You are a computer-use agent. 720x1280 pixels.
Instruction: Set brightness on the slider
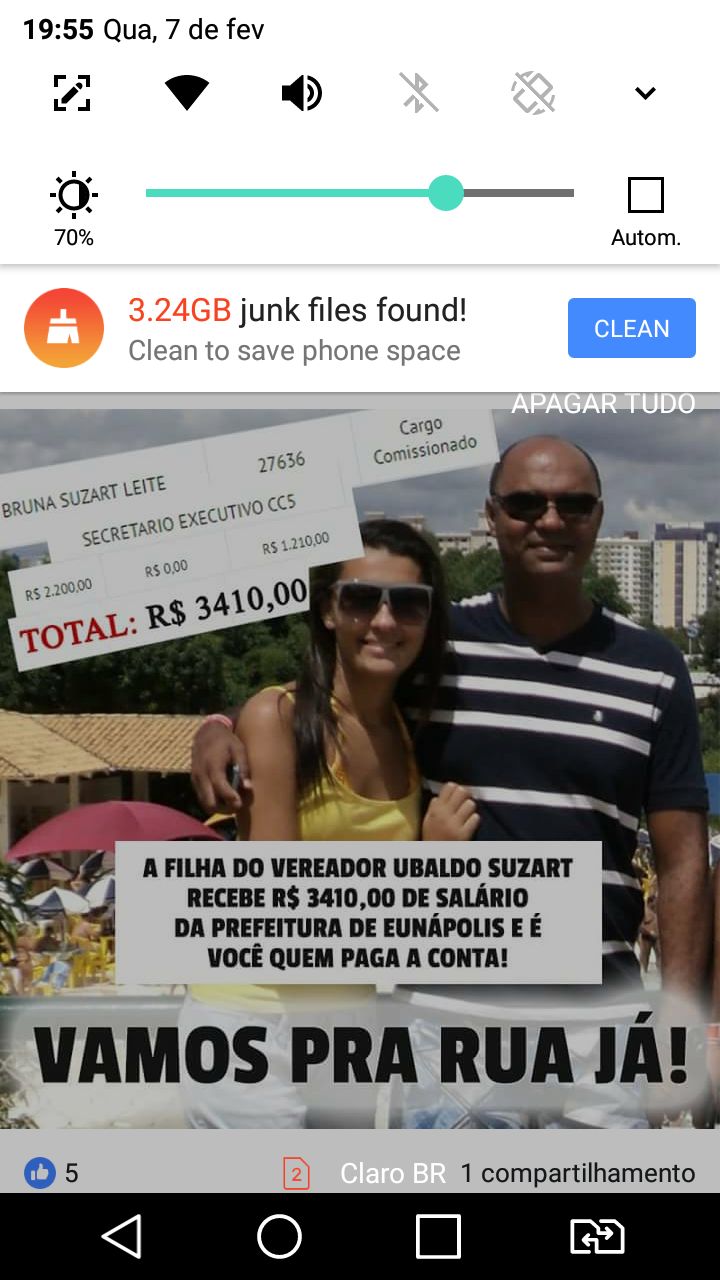point(446,193)
